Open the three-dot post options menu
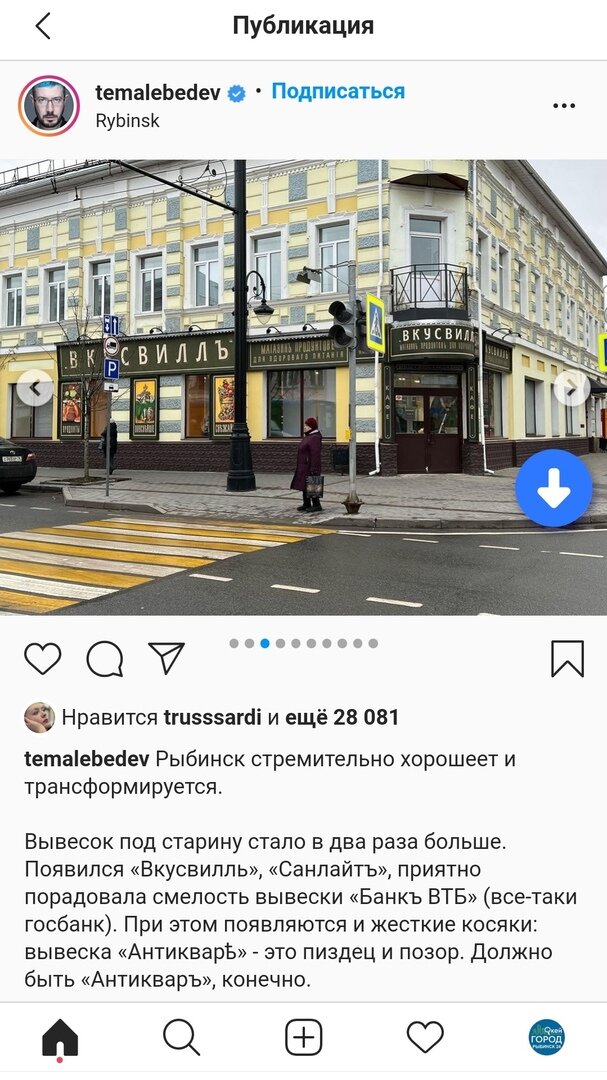This screenshot has width=607, height=1080. coord(564,106)
